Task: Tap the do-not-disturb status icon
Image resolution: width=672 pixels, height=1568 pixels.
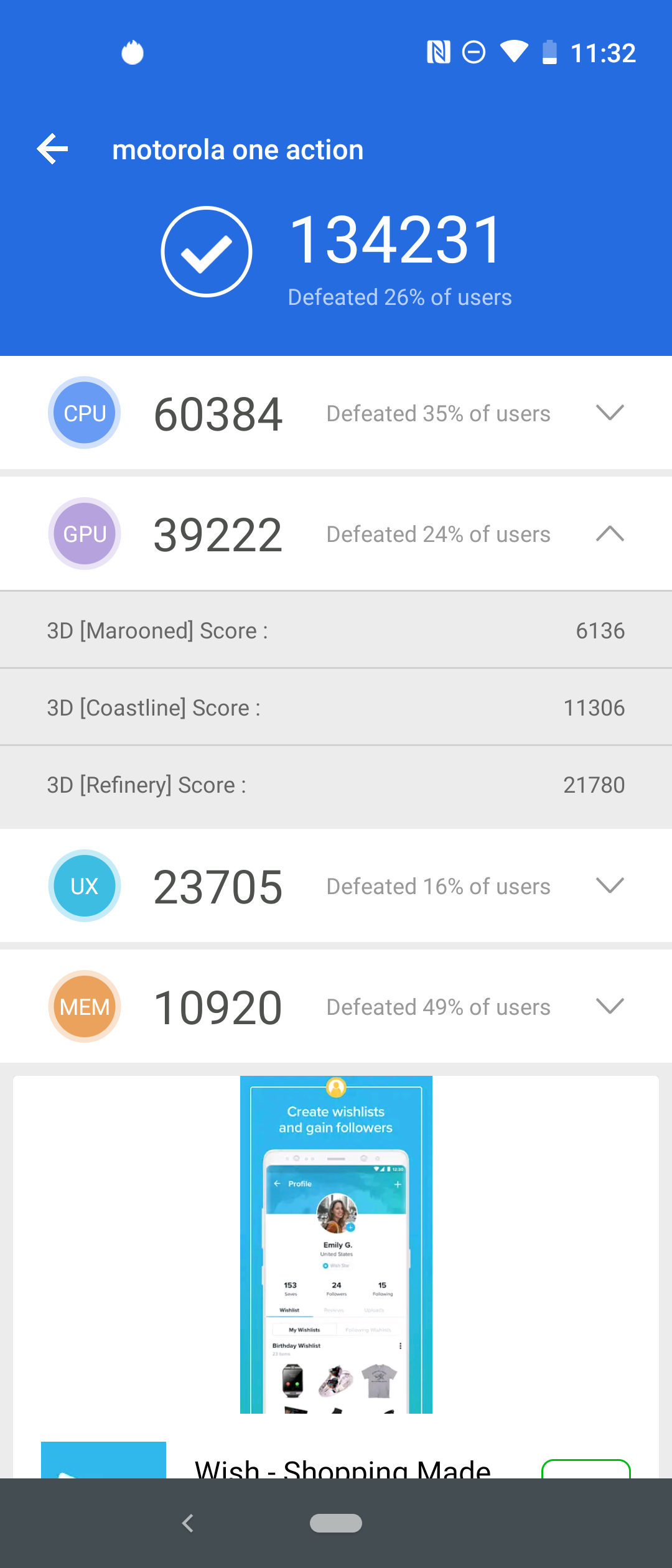Action: [474, 53]
